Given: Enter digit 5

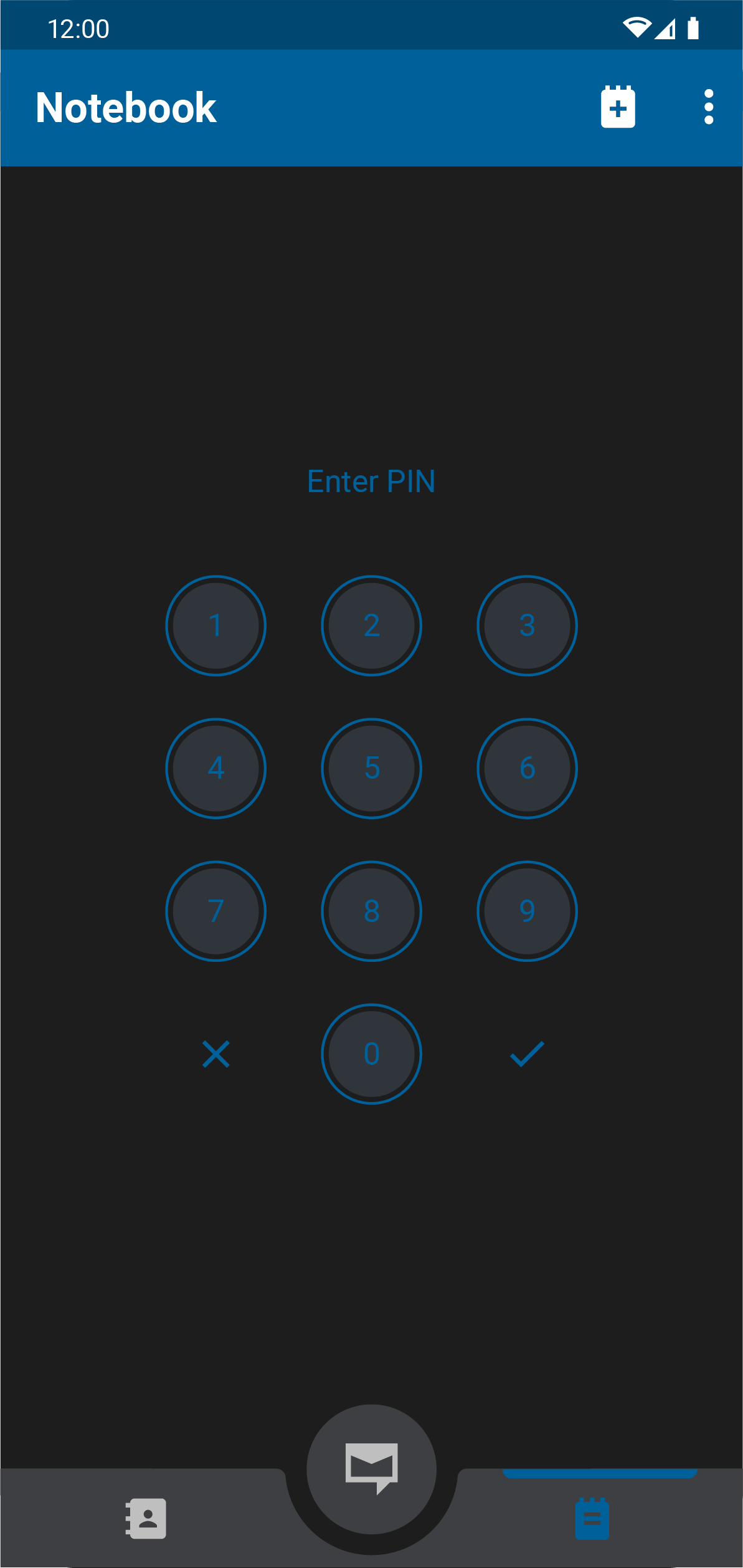Looking at the screenshot, I should (371, 768).
